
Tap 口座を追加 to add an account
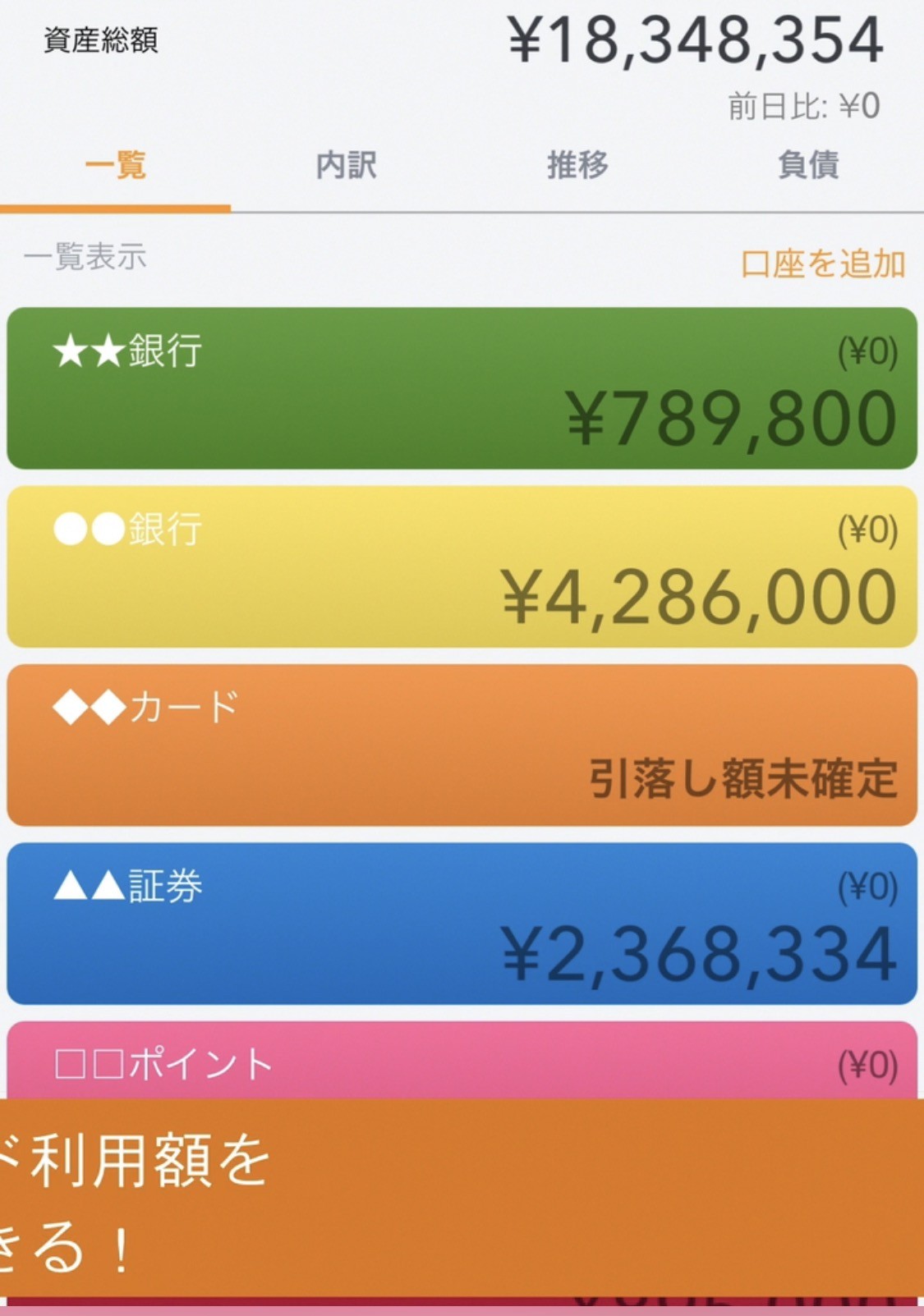(822, 264)
